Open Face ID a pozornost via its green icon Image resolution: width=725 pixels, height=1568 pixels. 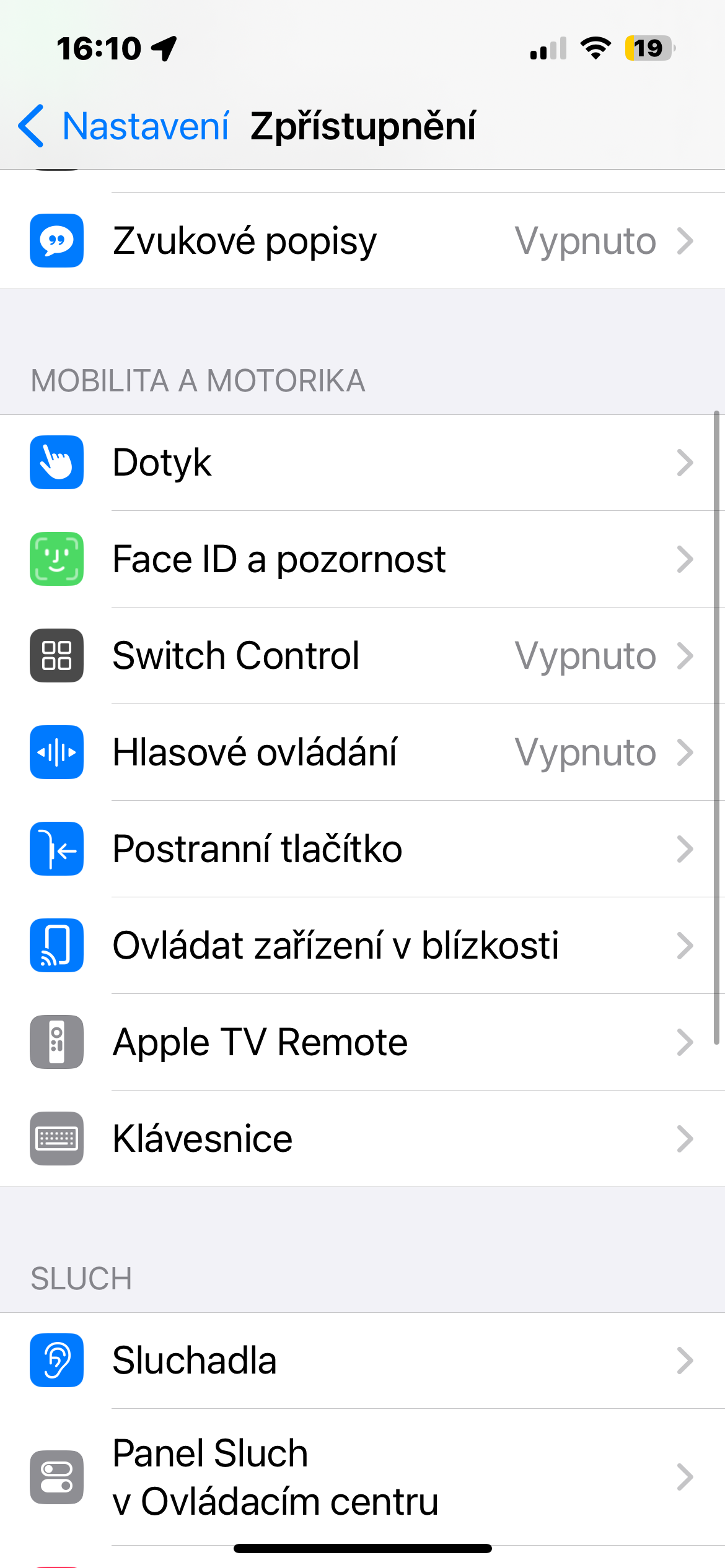tap(56, 559)
